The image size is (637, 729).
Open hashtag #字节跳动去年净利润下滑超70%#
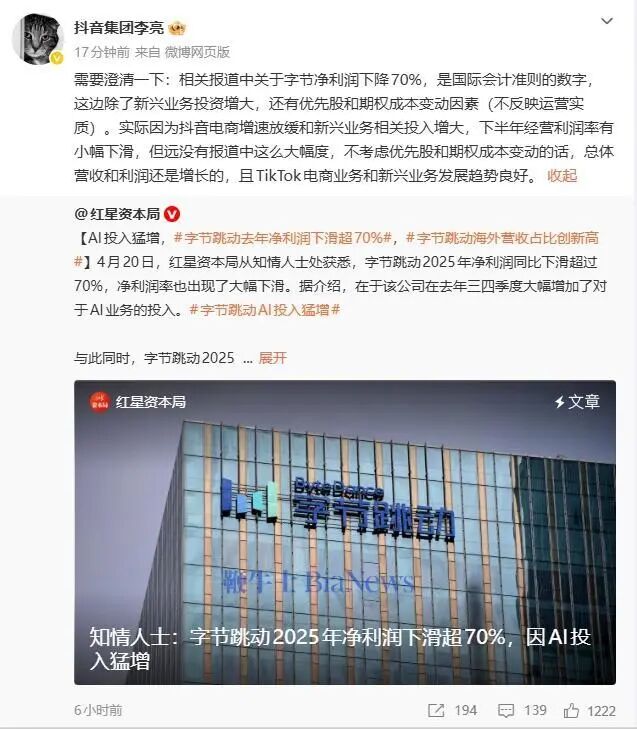(x=285, y=237)
